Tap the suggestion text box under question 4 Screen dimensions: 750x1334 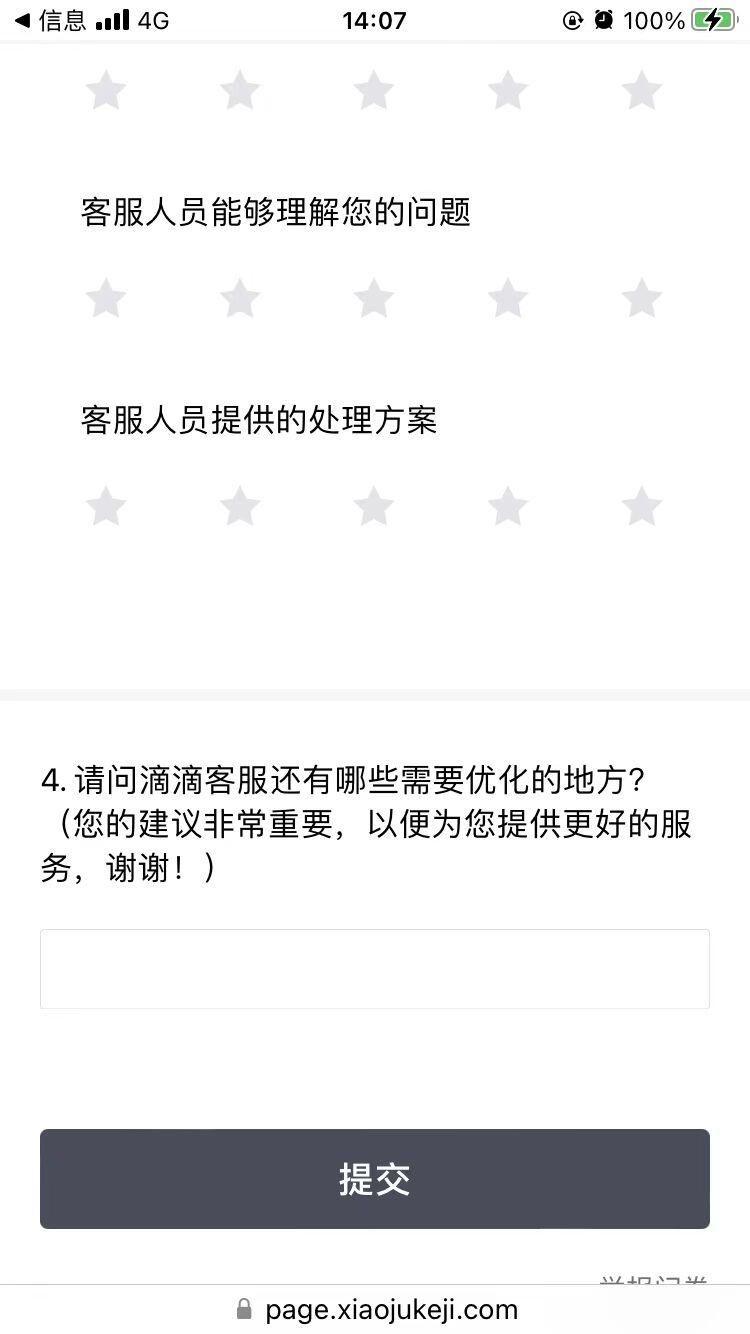(x=375, y=969)
